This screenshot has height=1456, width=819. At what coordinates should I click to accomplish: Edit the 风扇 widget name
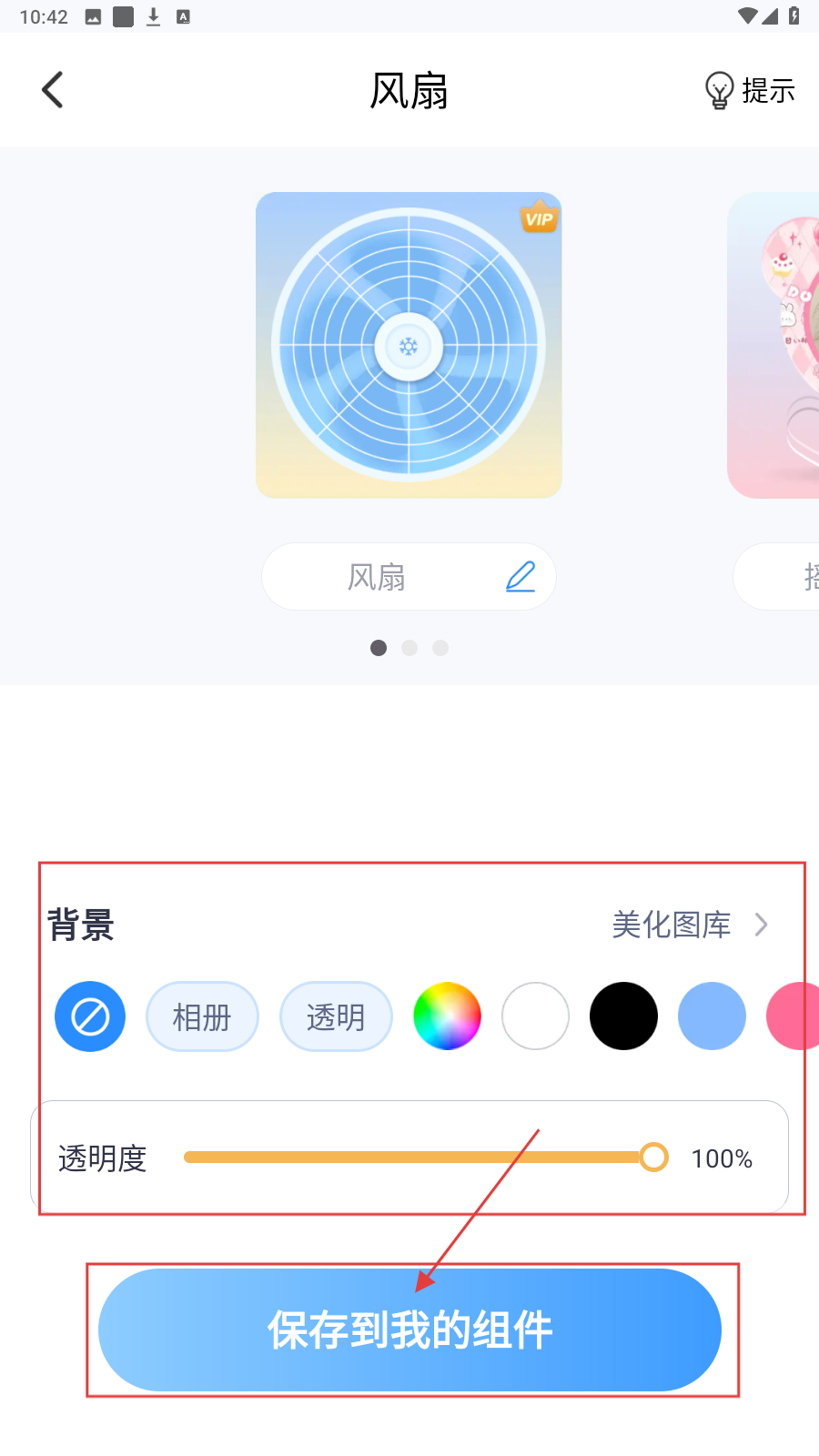coord(521,577)
